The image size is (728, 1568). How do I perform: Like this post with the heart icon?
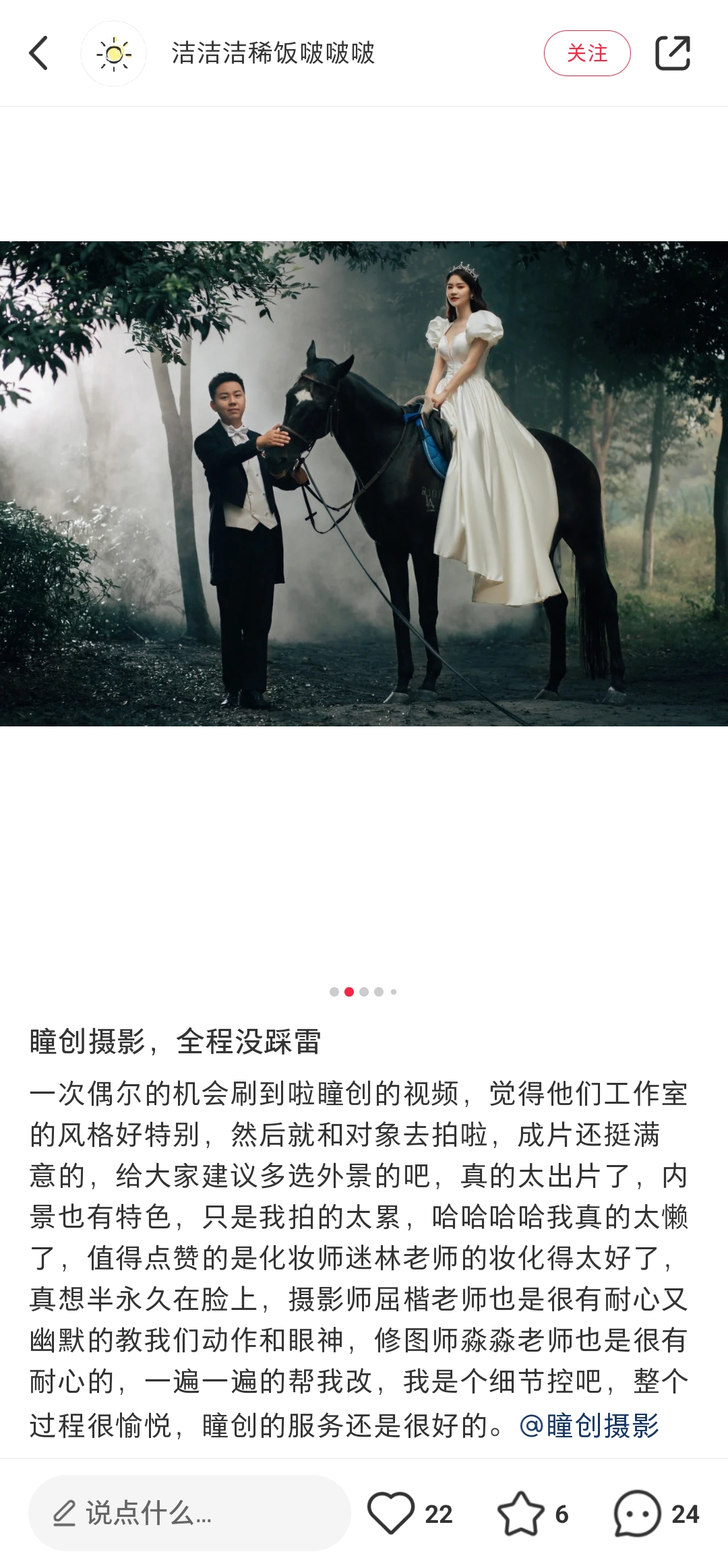point(391,1513)
